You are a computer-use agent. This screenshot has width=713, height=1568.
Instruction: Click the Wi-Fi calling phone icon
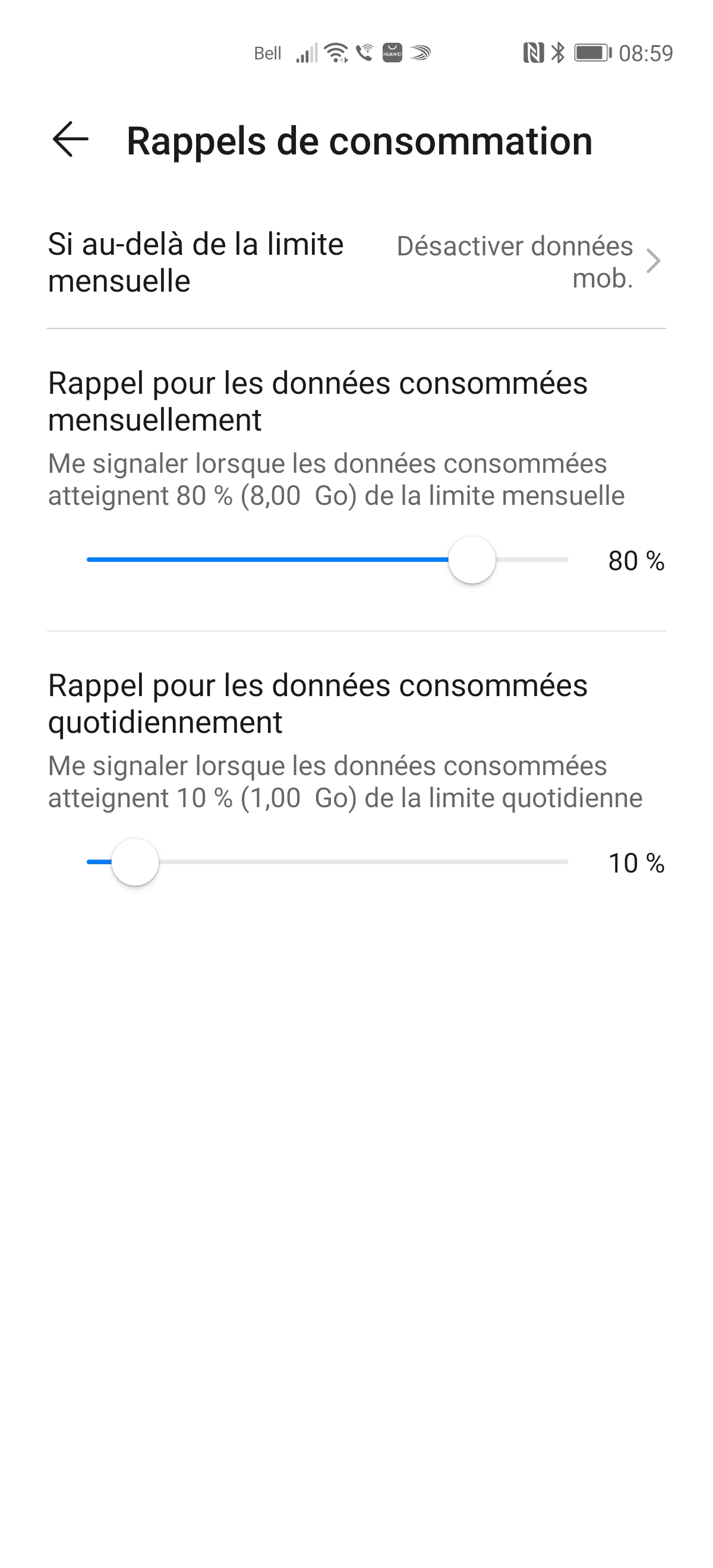coord(364,53)
